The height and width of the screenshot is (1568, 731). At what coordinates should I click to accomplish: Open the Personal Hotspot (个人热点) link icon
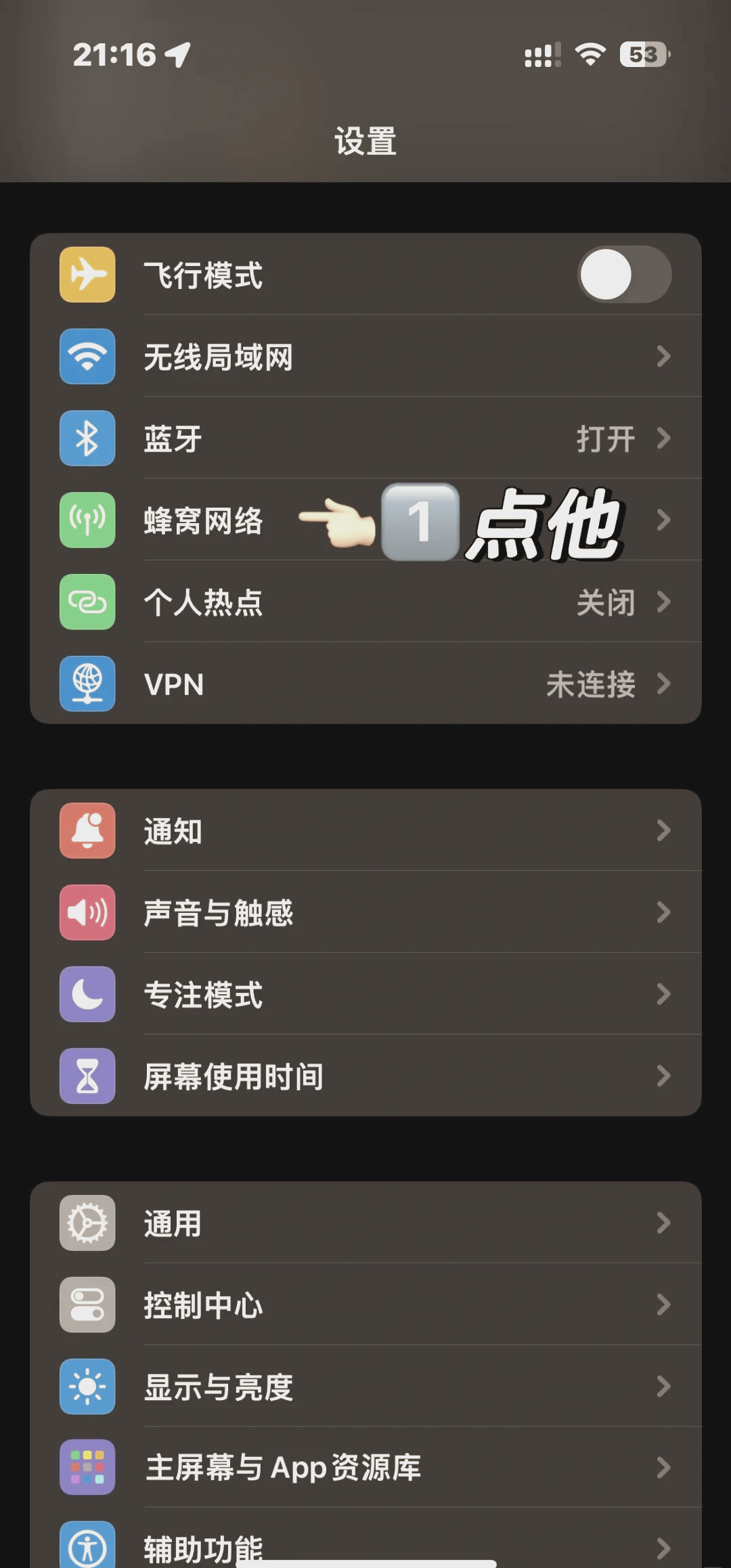(87, 602)
